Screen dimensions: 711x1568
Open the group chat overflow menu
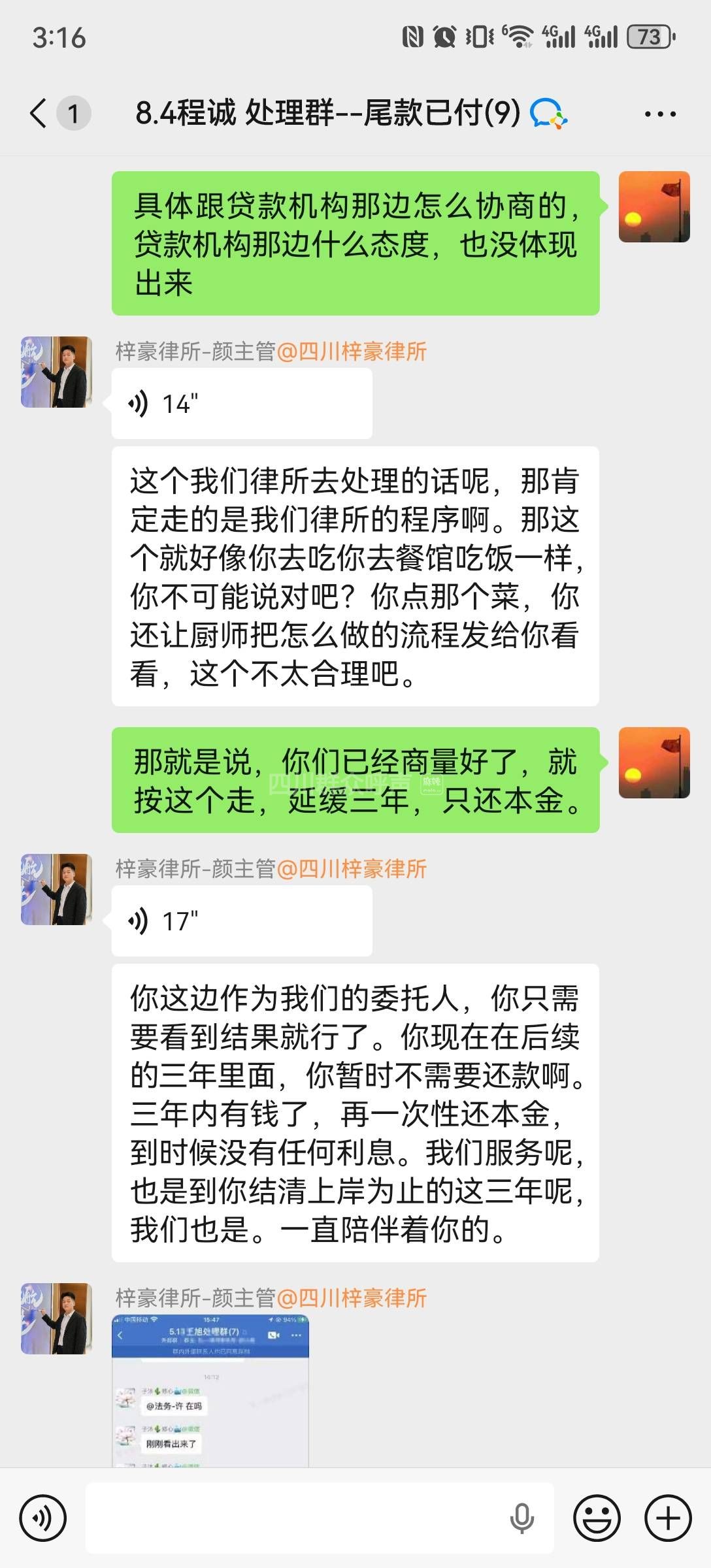tap(660, 114)
